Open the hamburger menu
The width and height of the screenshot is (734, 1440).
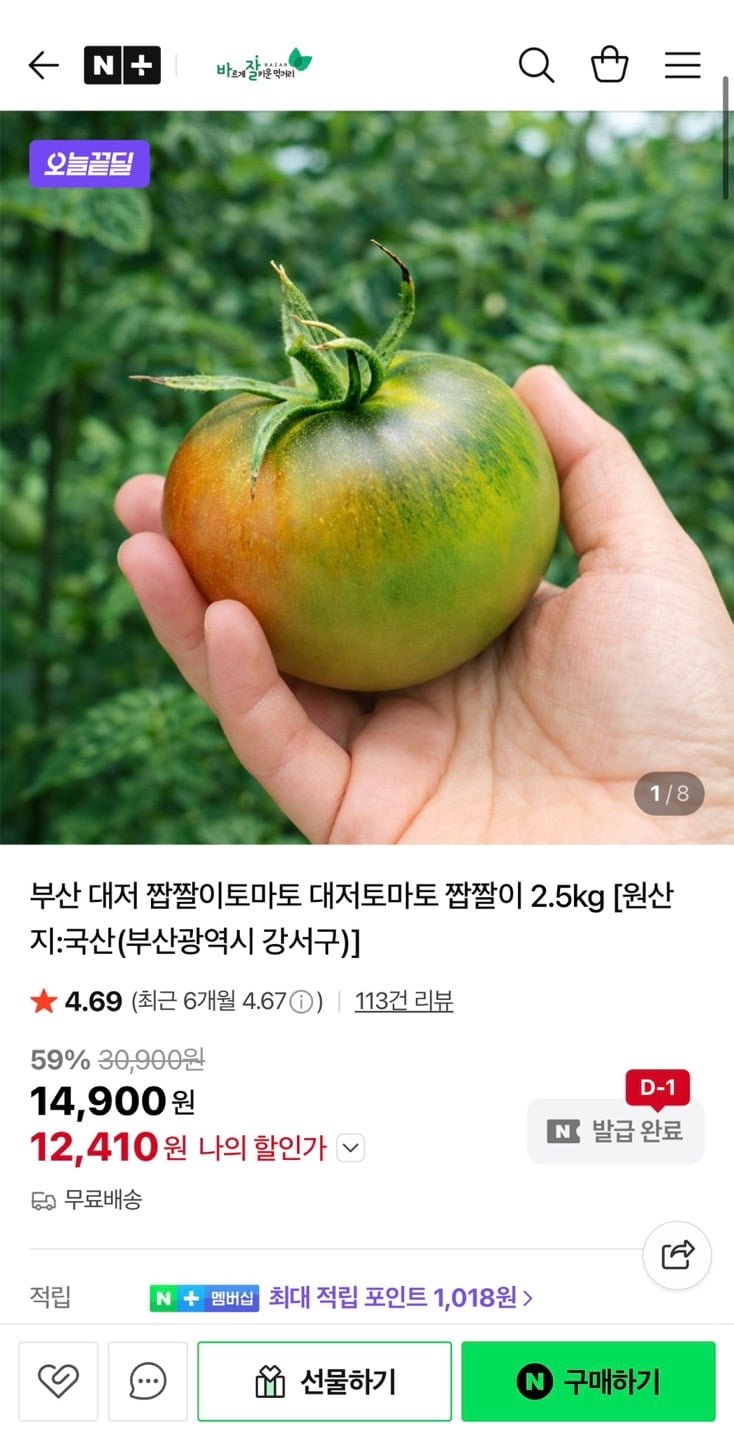pos(682,66)
